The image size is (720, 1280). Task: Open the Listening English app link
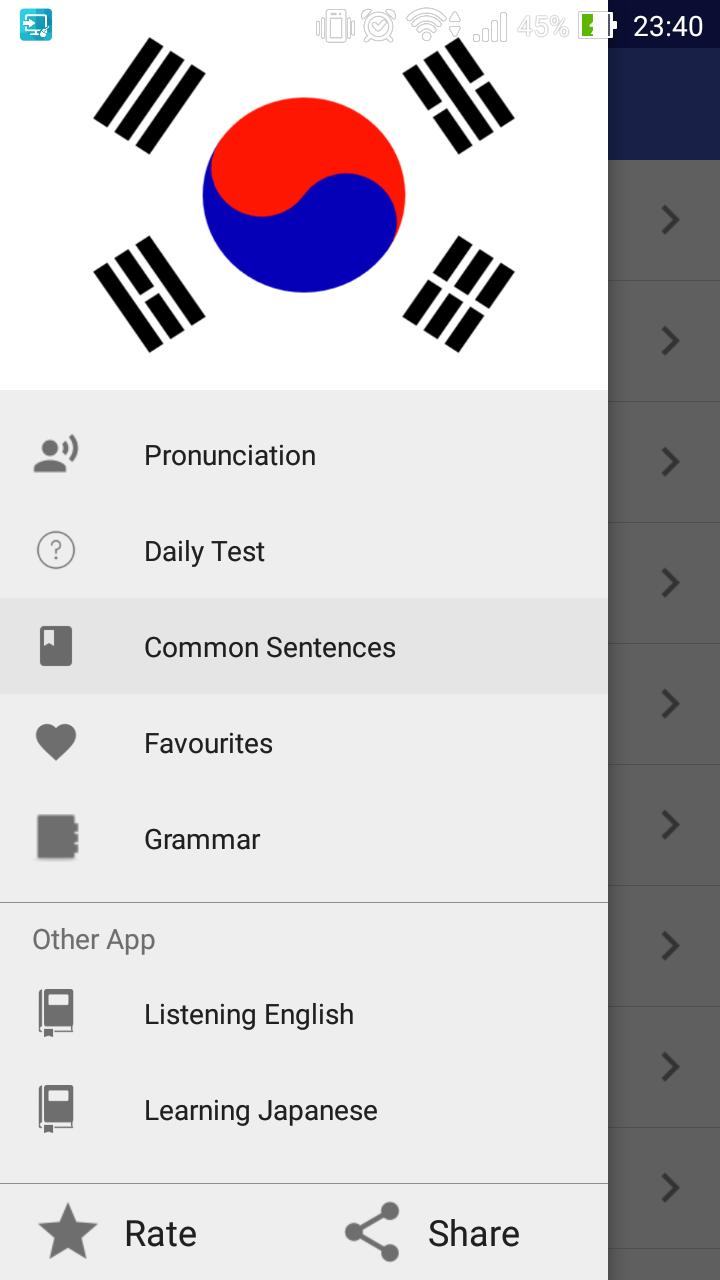tap(248, 1014)
